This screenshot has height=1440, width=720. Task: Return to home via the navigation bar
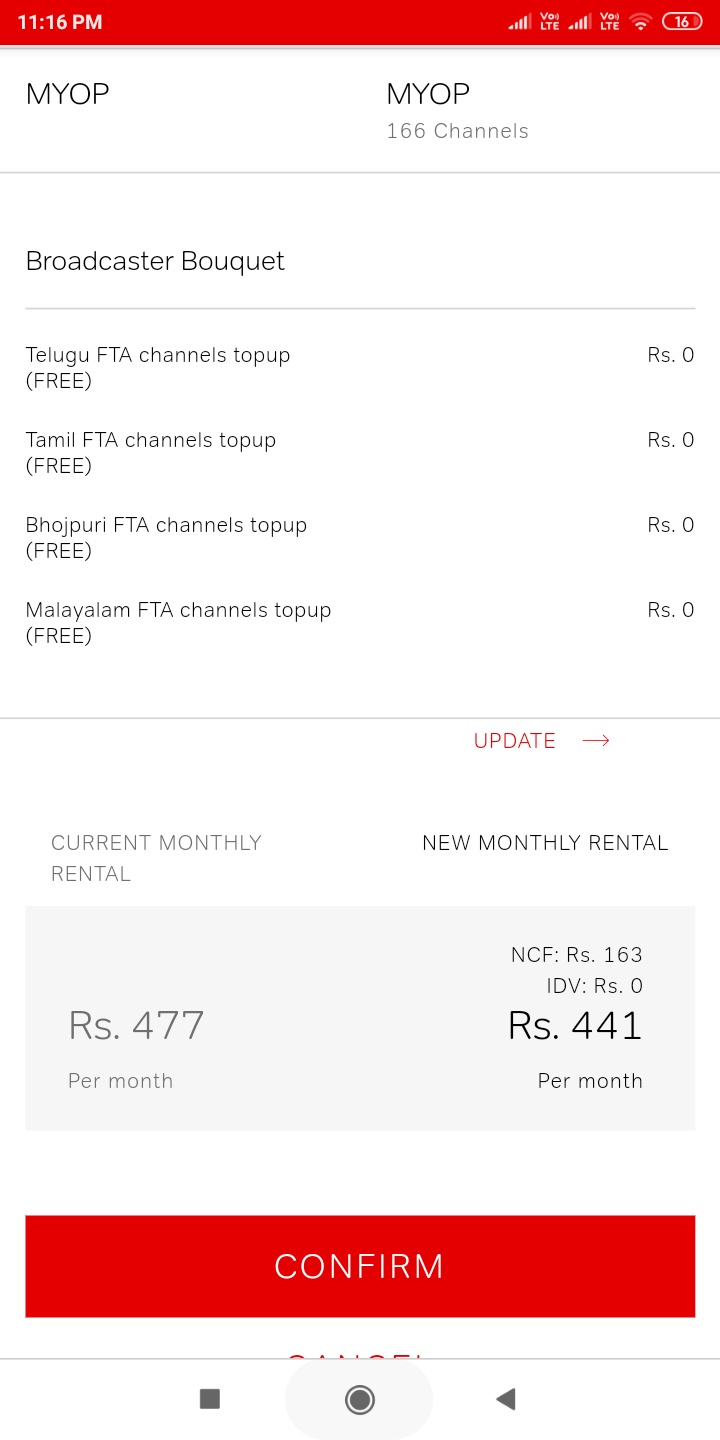pos(360,1399)
